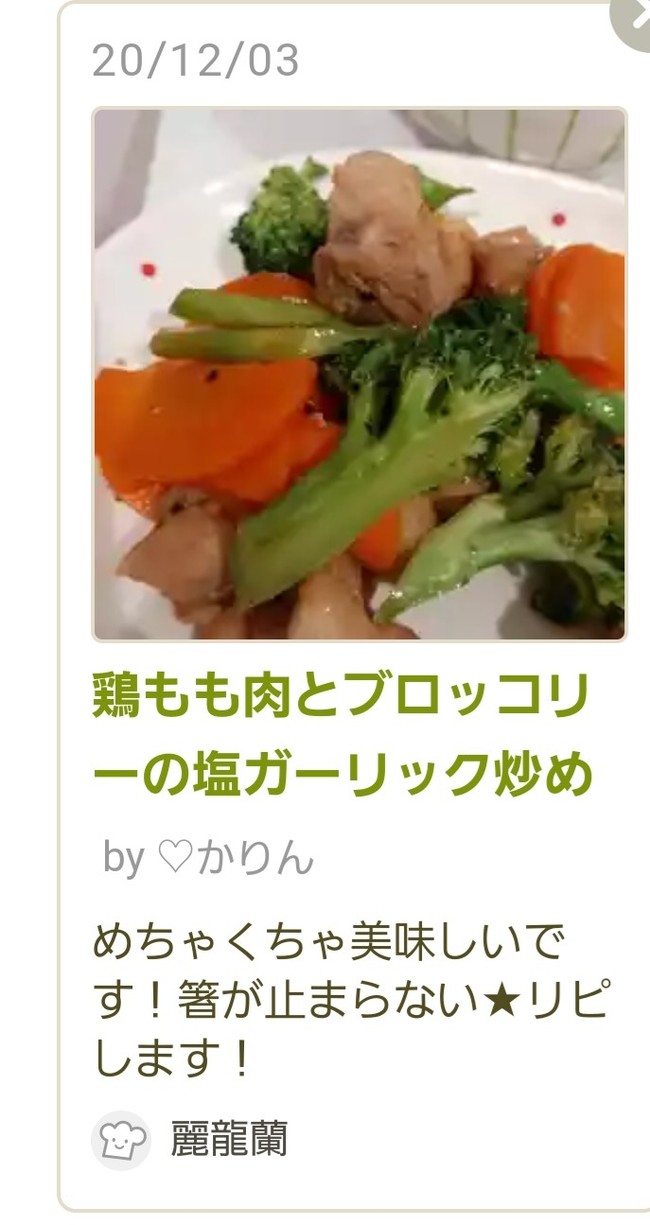This screenshot has width=650, height=1225.
Task: Open recipe 鶏もも肉とブロッコリーの塩ガーリック炒め
Action: tap(342, 737)
